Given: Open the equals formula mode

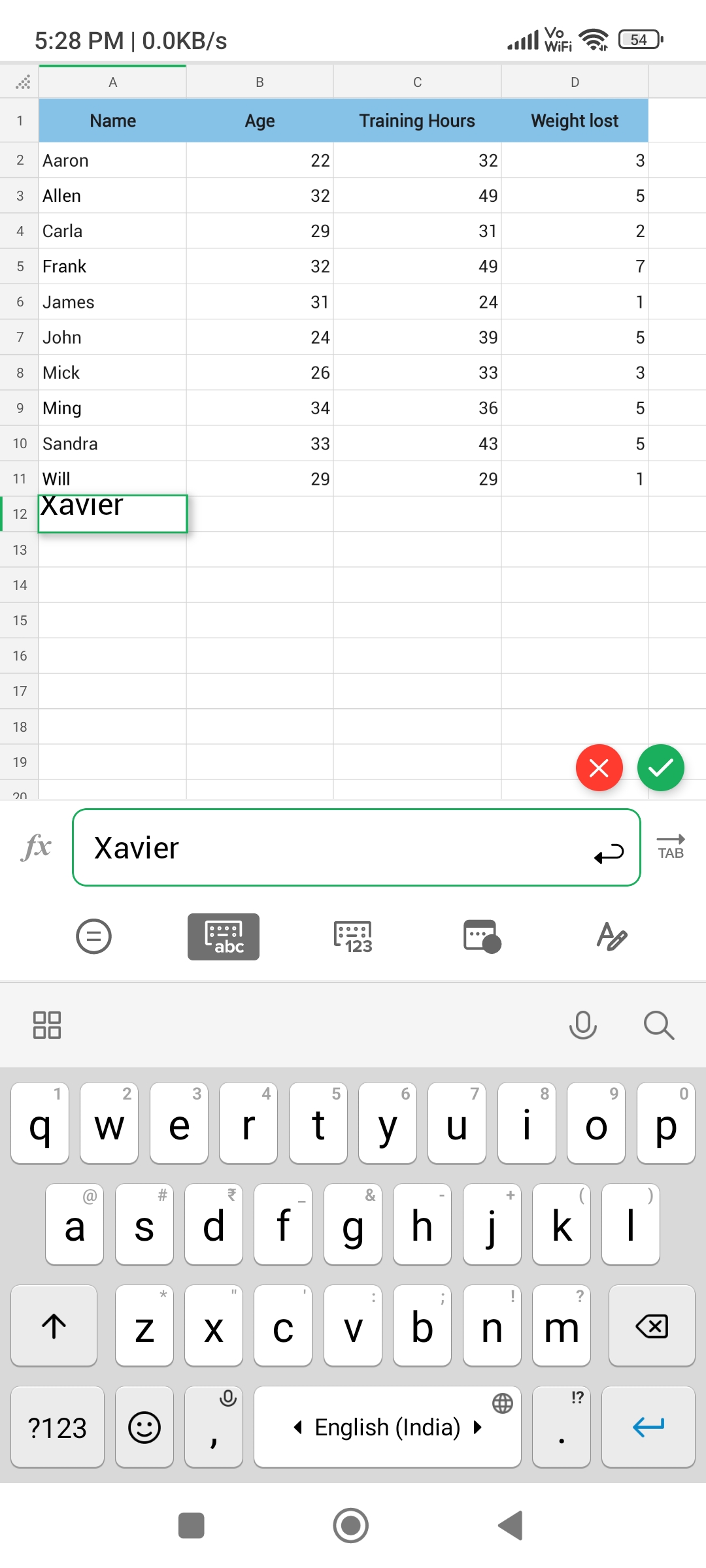Looking at the screenshot, I should [93, 936].
